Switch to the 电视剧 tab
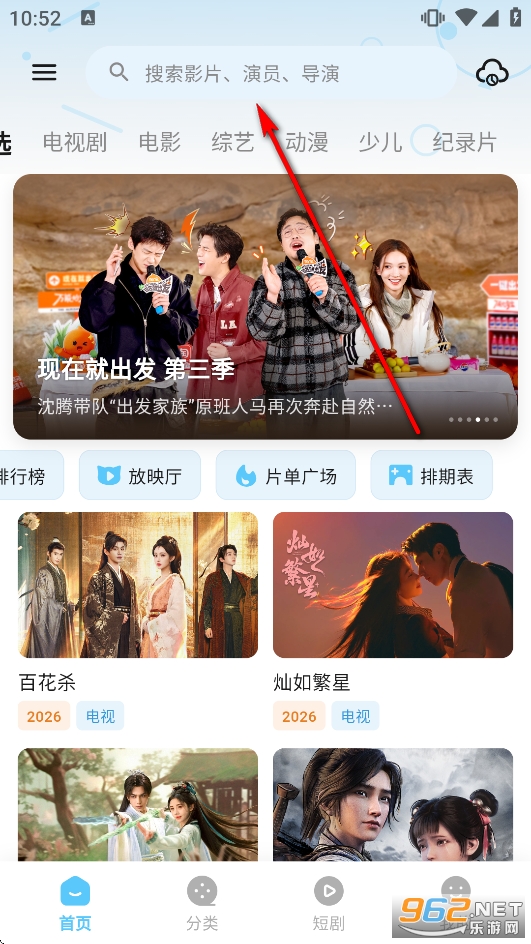Screen dimensions: 531x944 coord(75,142)
